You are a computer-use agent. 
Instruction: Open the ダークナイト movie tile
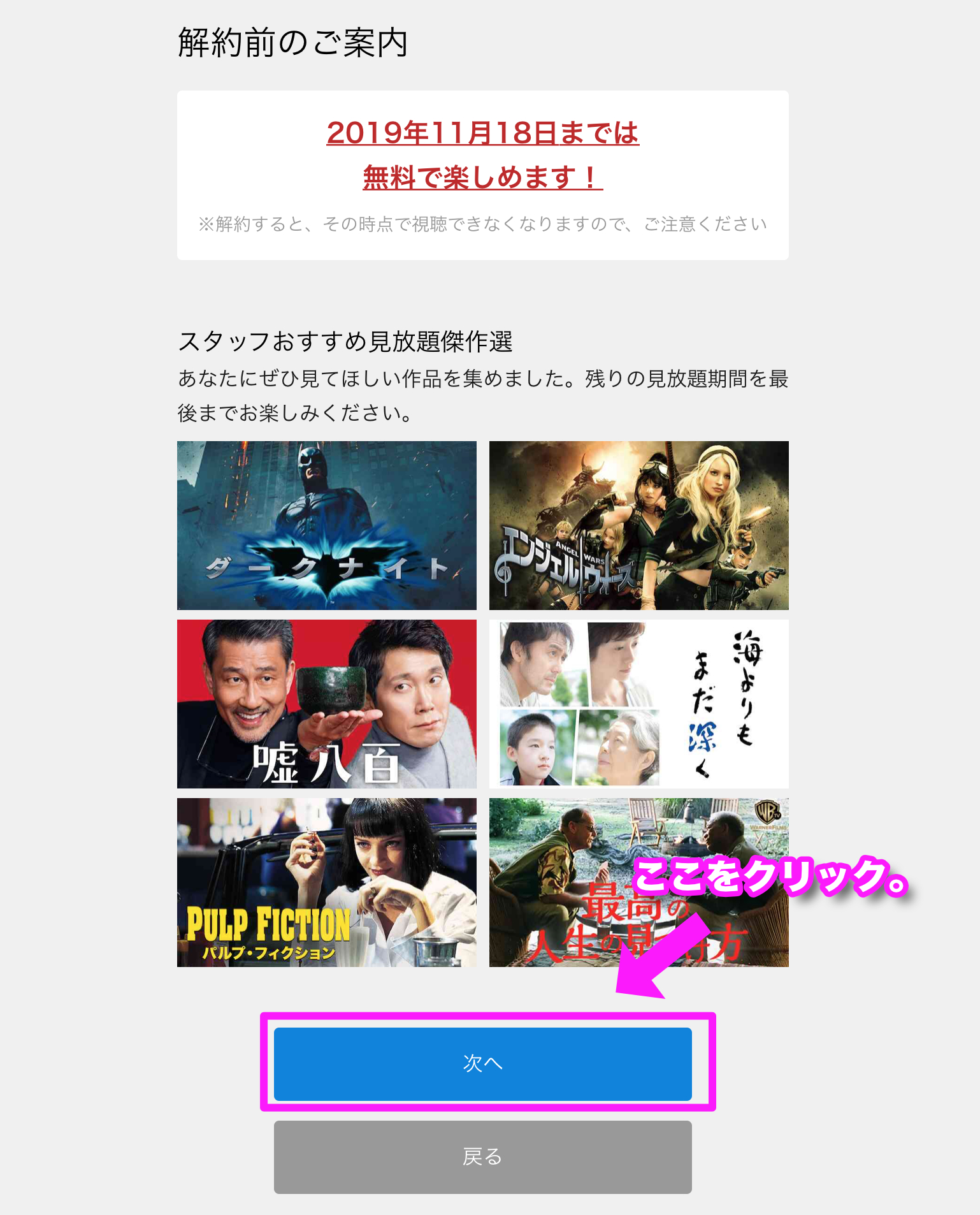coord(326,525)
